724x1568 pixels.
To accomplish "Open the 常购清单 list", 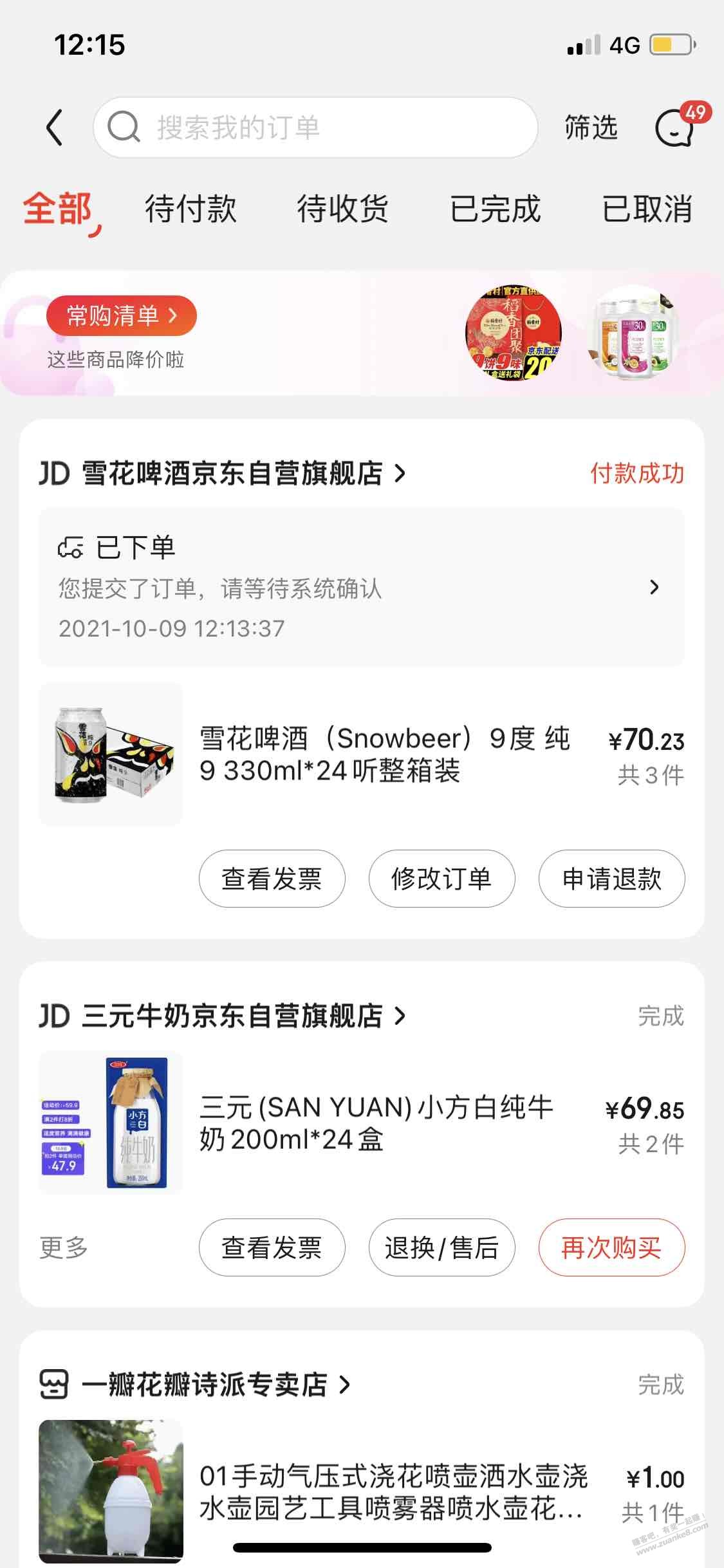I will 121,315.
